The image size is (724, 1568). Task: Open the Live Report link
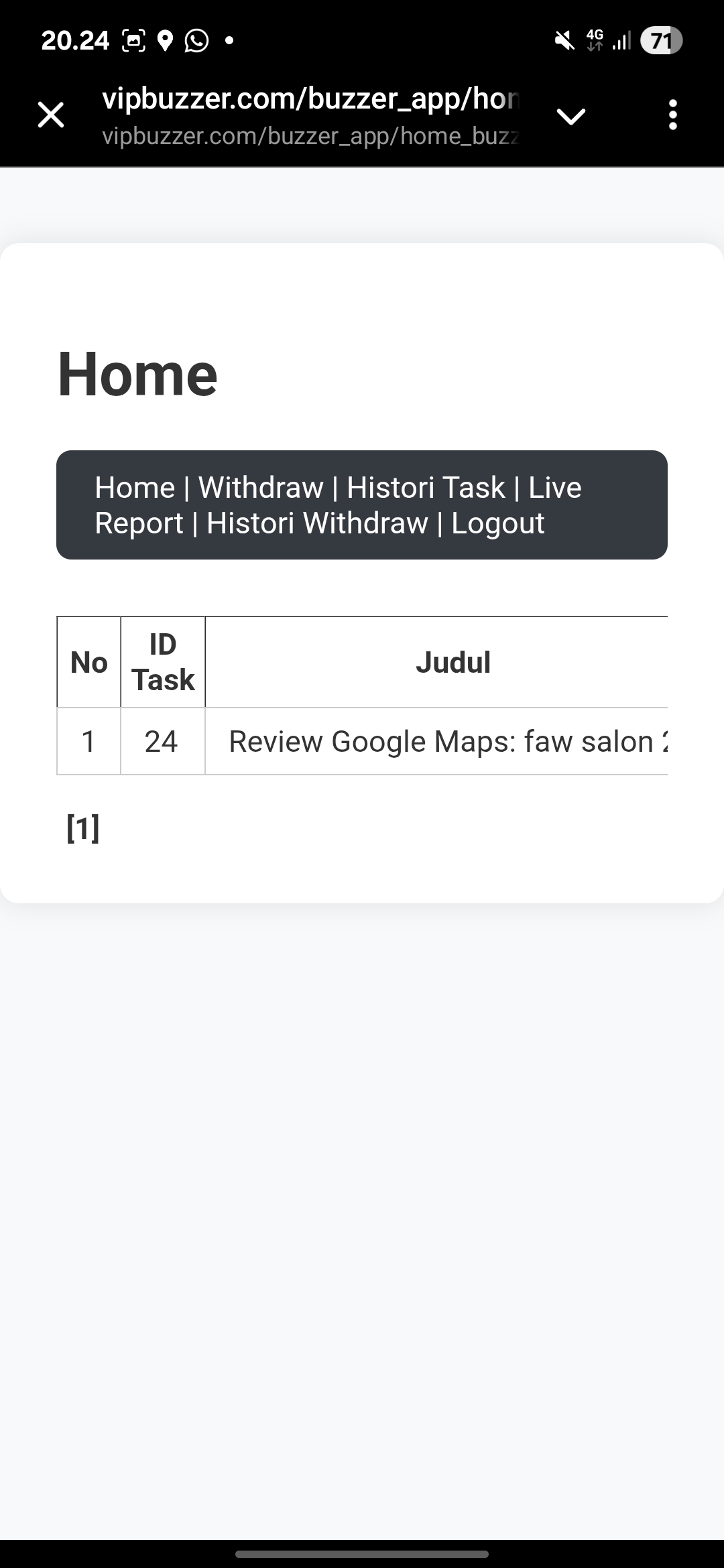(x=338, y=505)
